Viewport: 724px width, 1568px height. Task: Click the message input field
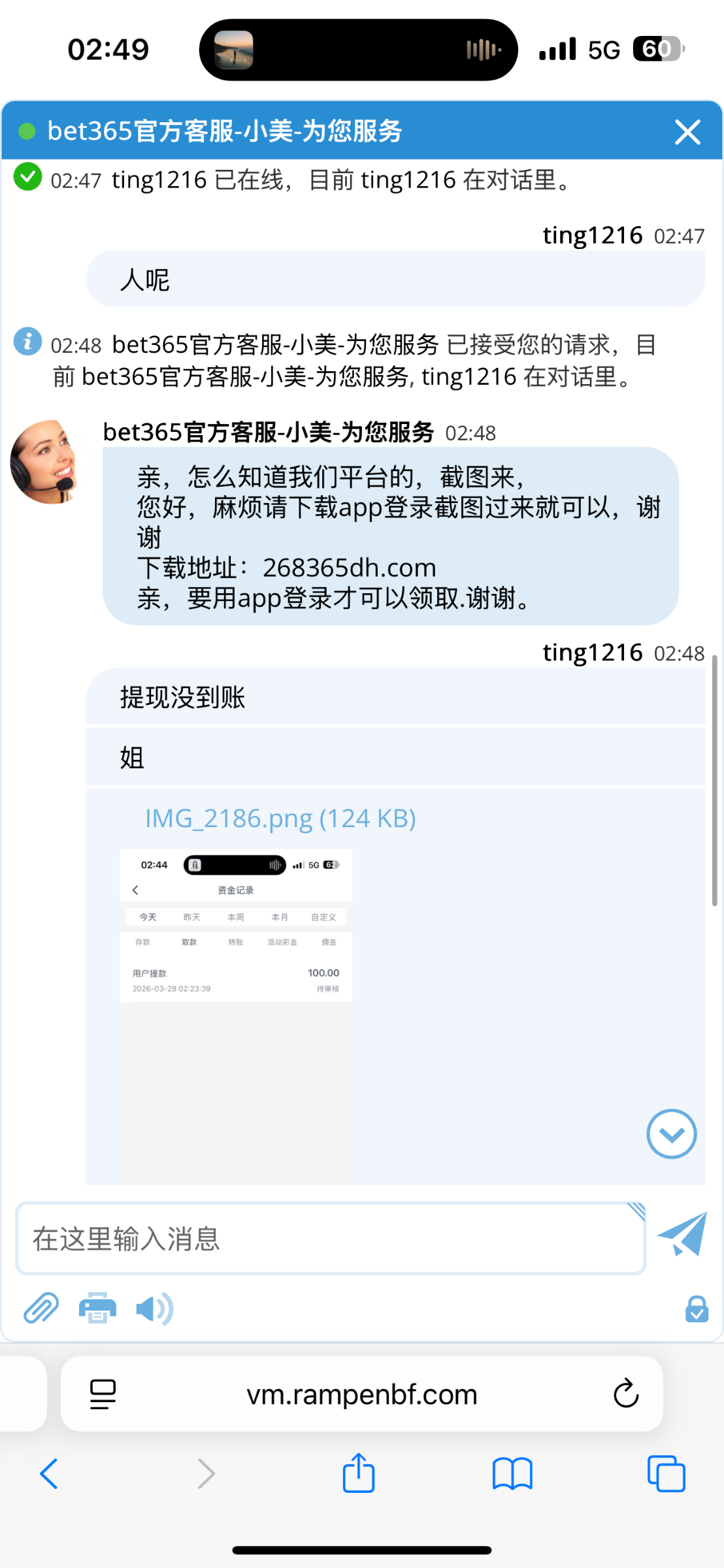[327, 1237]
